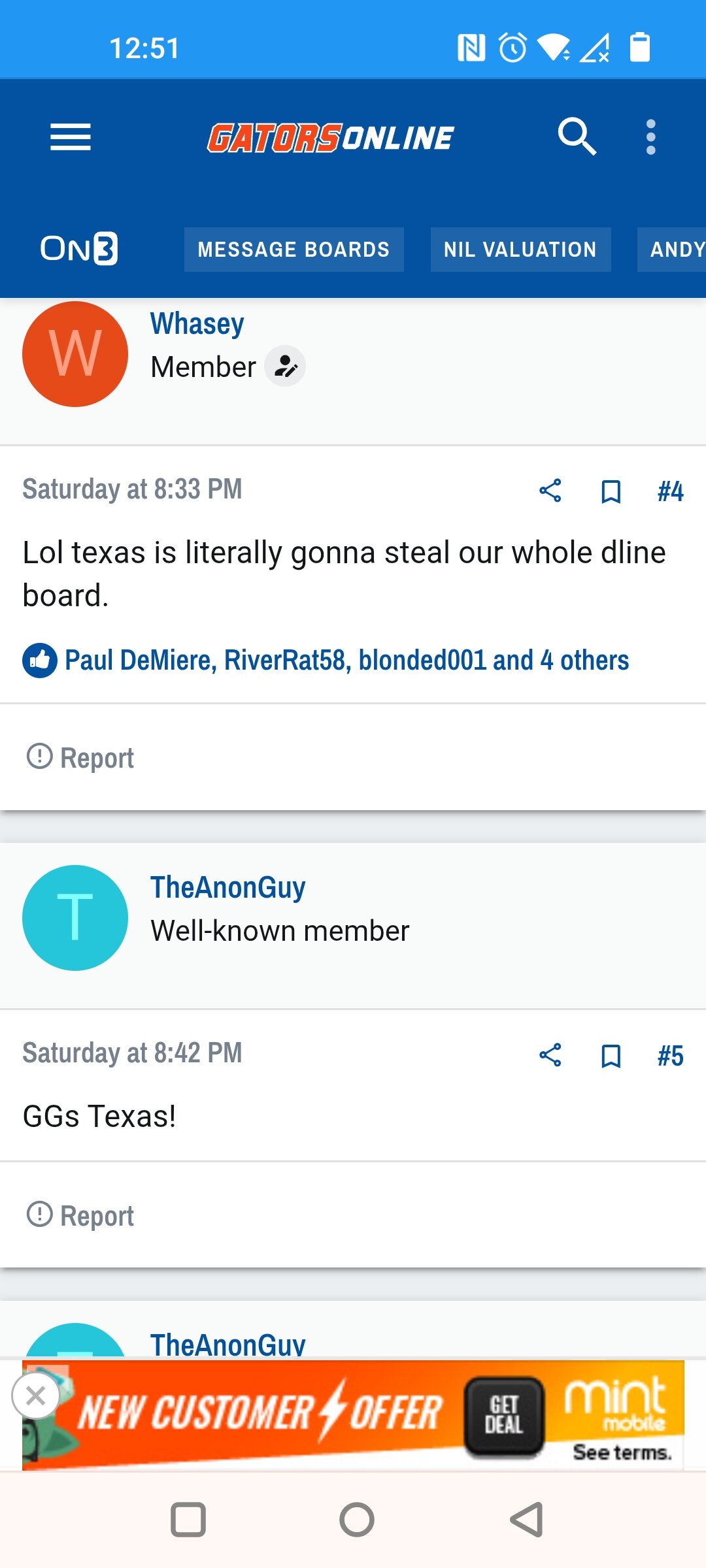Bookmark post #5
This screenshot has height=1568, width=706.
(x=611, y=1056)
